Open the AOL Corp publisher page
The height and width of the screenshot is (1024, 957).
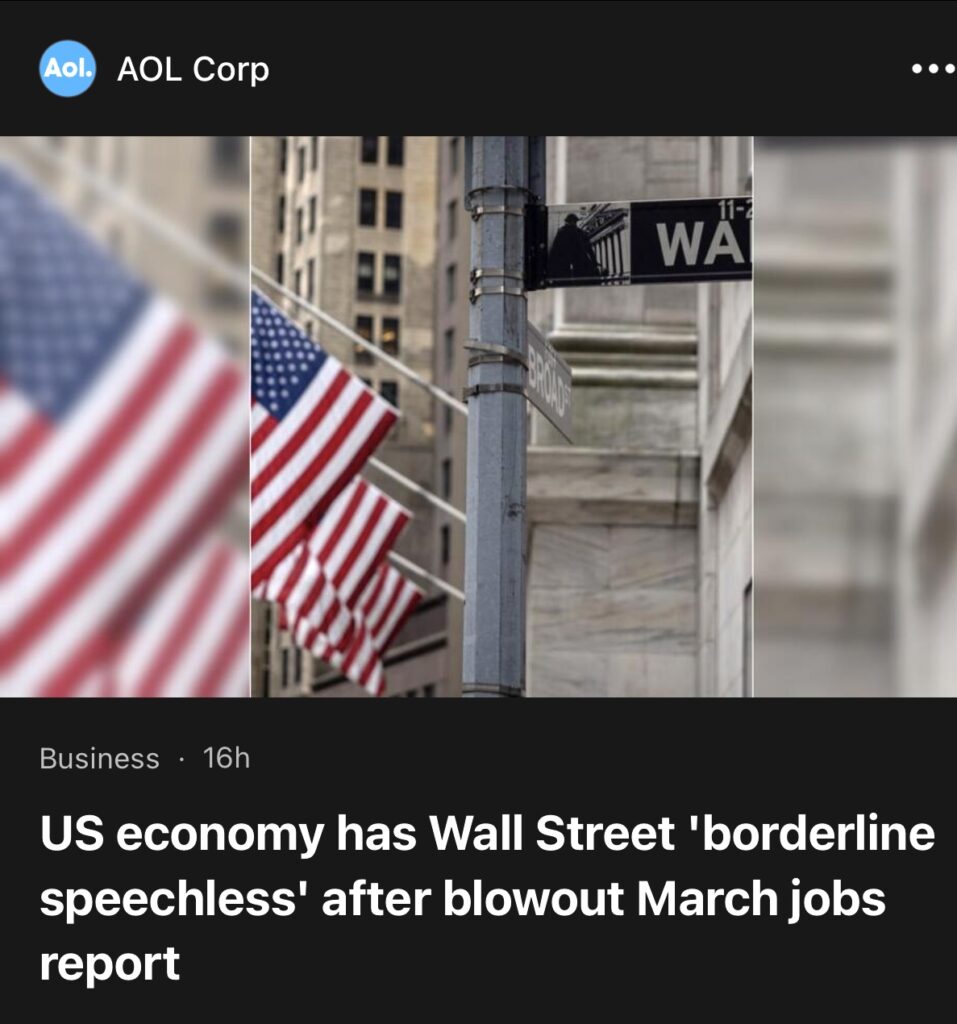[x=192, y=70]
